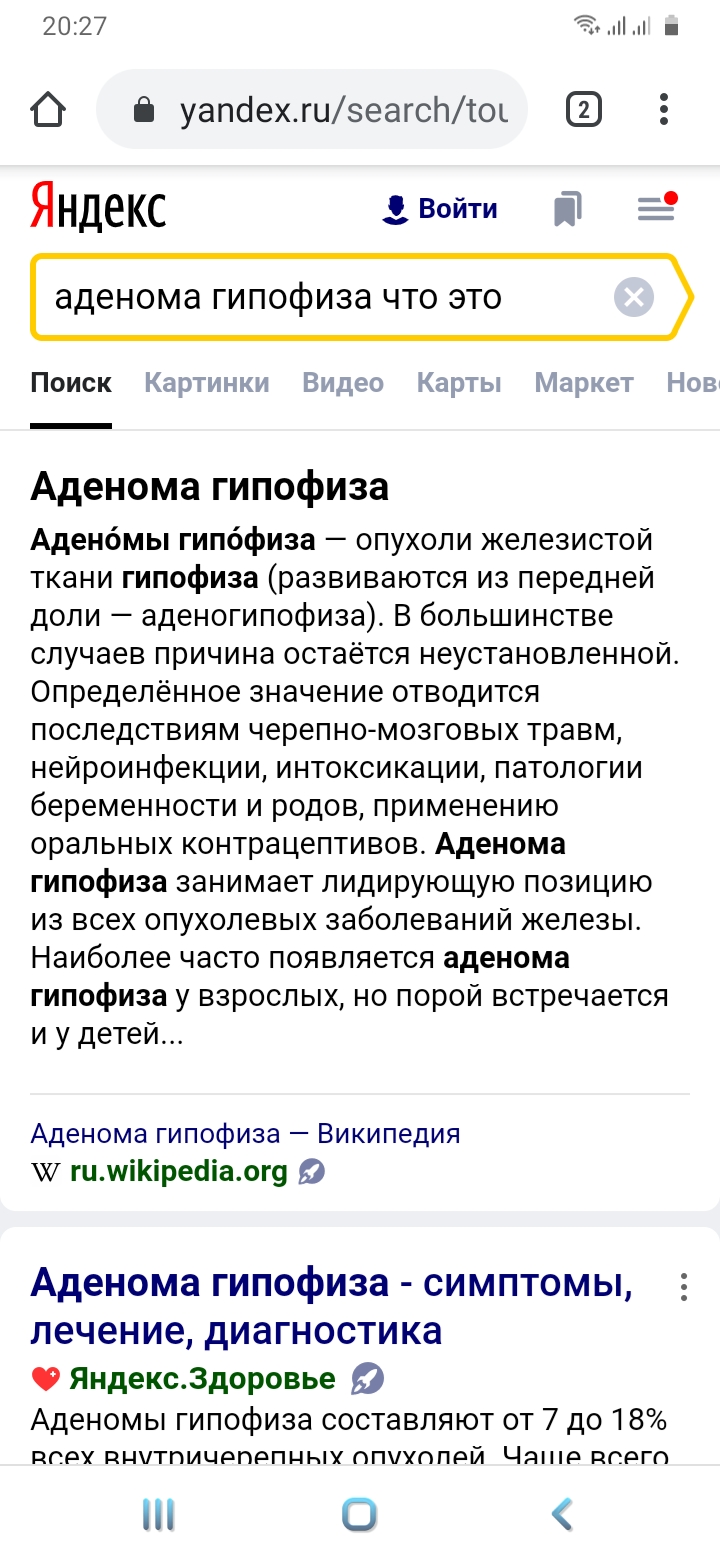720x1560 pixels.
Task: Switch to the Маркет tab
Action: coord(584,383)
